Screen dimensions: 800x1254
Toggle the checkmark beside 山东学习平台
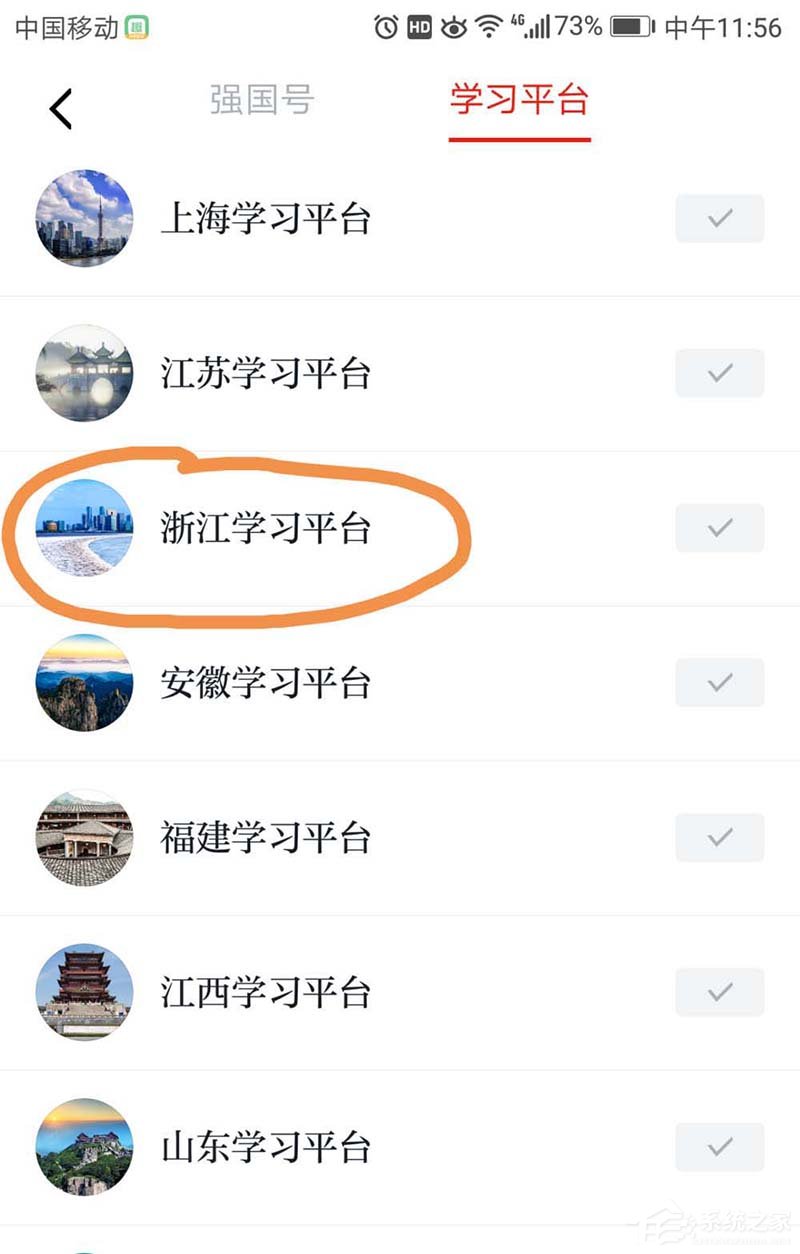pos(719,1147)
